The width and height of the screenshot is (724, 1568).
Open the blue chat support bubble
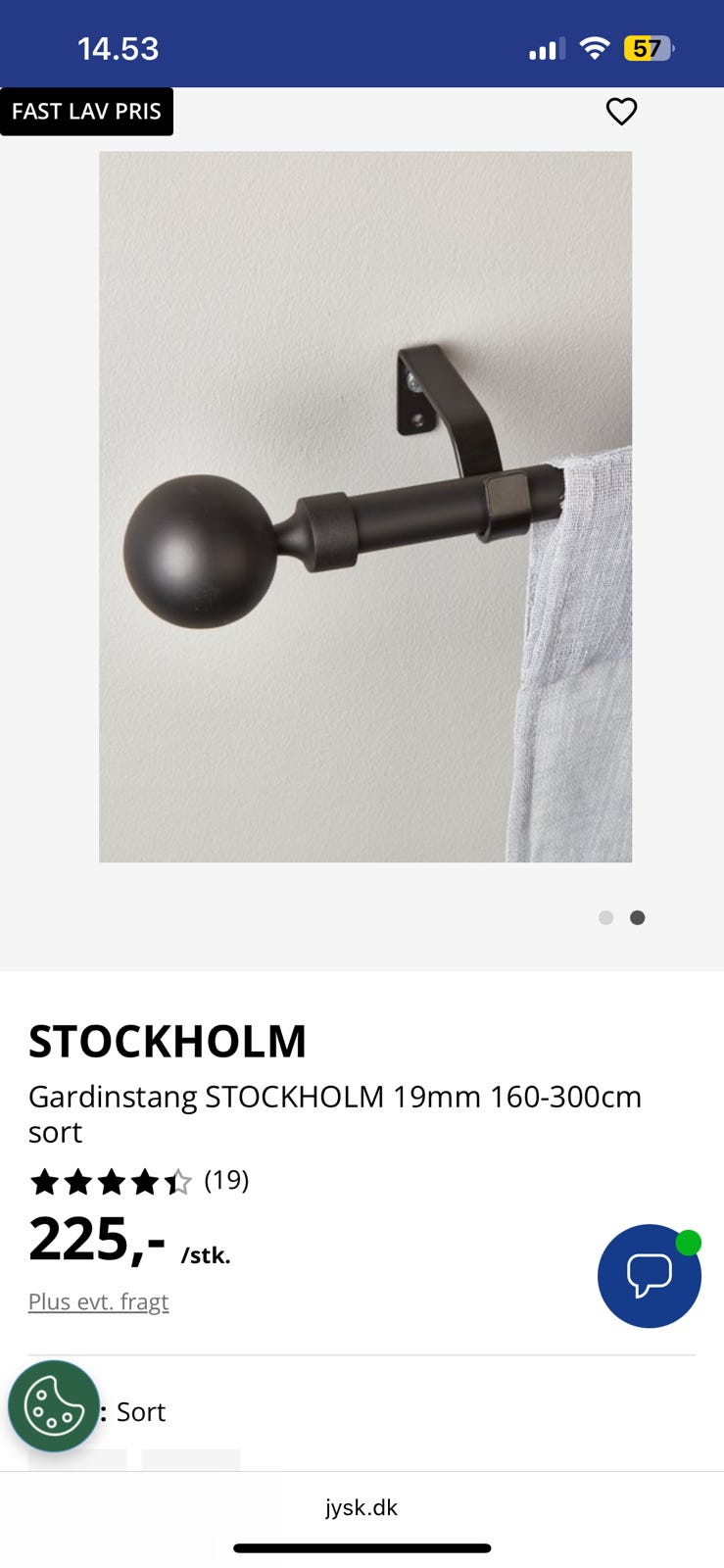[x=649, y=1276]
